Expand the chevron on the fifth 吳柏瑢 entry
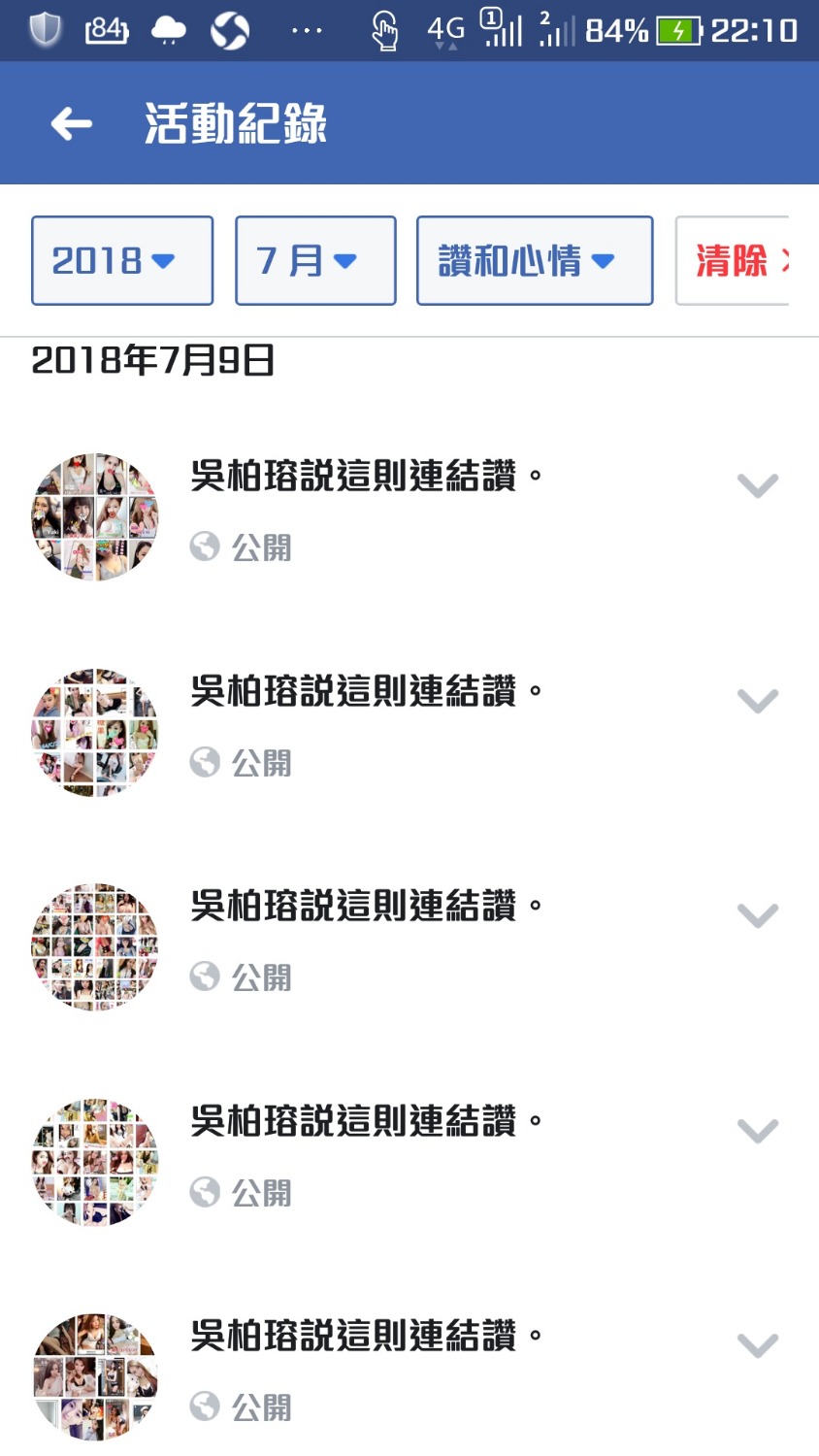This screenshot has height=1456, width=819. pyautogui.click(x=757, y=1344)
